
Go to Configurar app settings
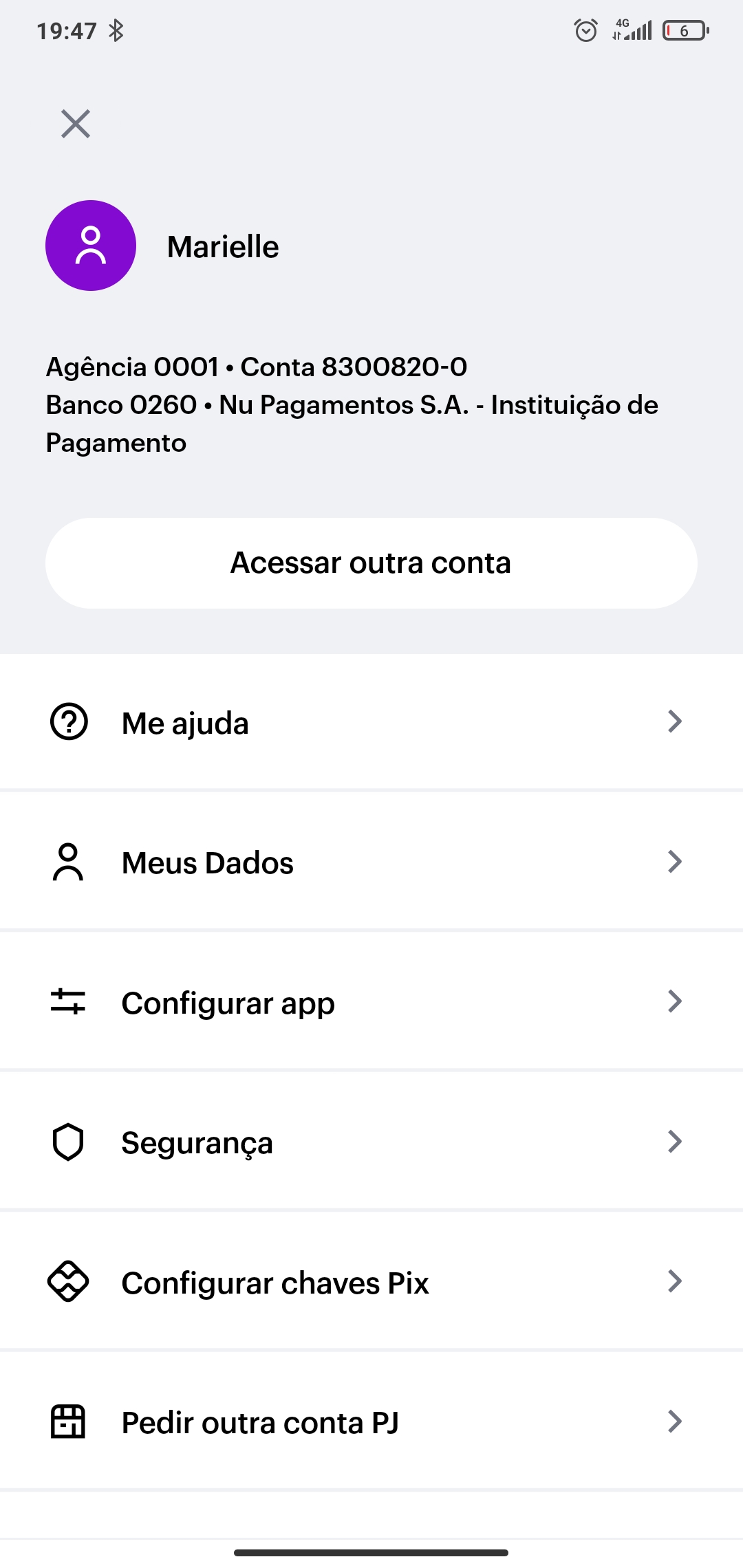[371, 1003]
